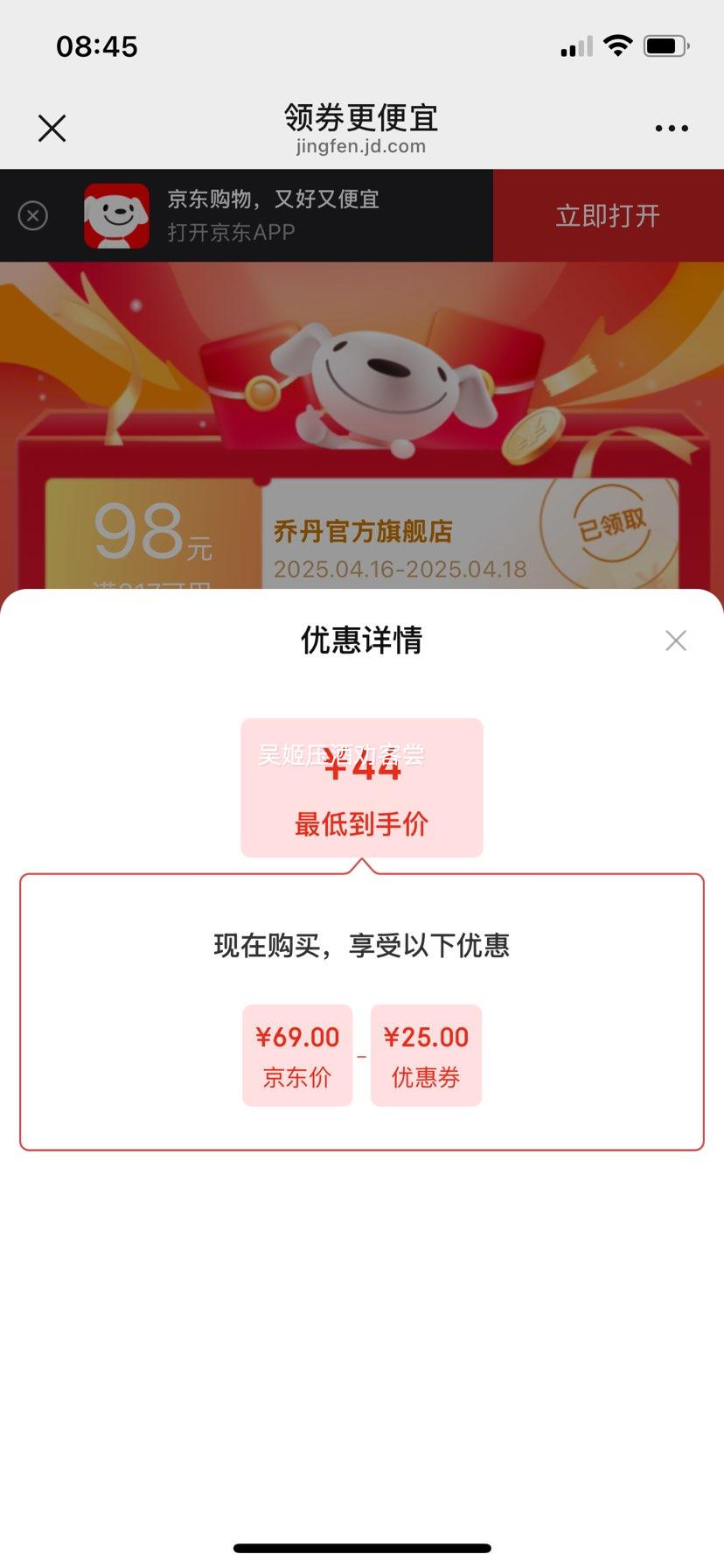Tap the home indicator bar at the bottom

pyautogui.click(x=362, y=1549)
